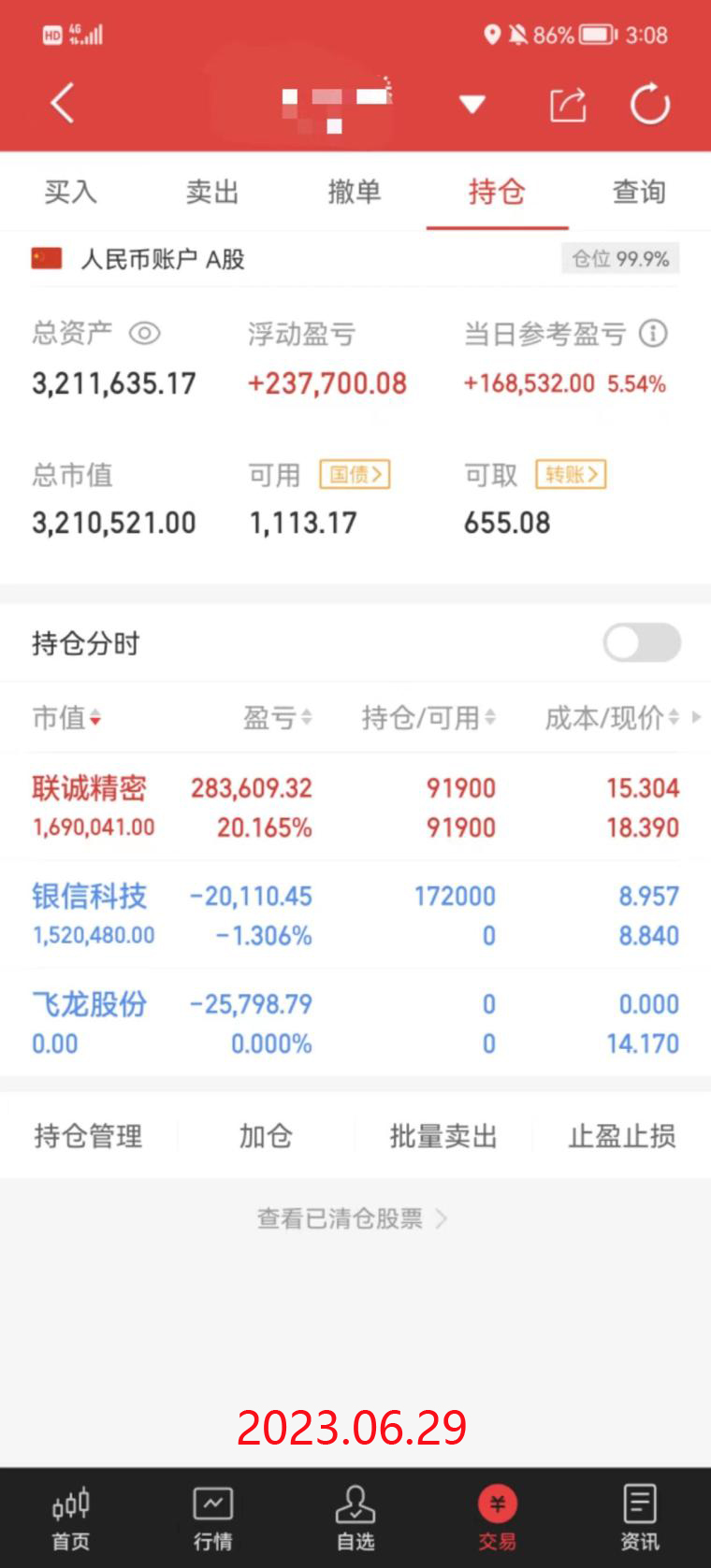Hide total assets with the eye icon
The image size is (711, 1568).
(145, 333)
